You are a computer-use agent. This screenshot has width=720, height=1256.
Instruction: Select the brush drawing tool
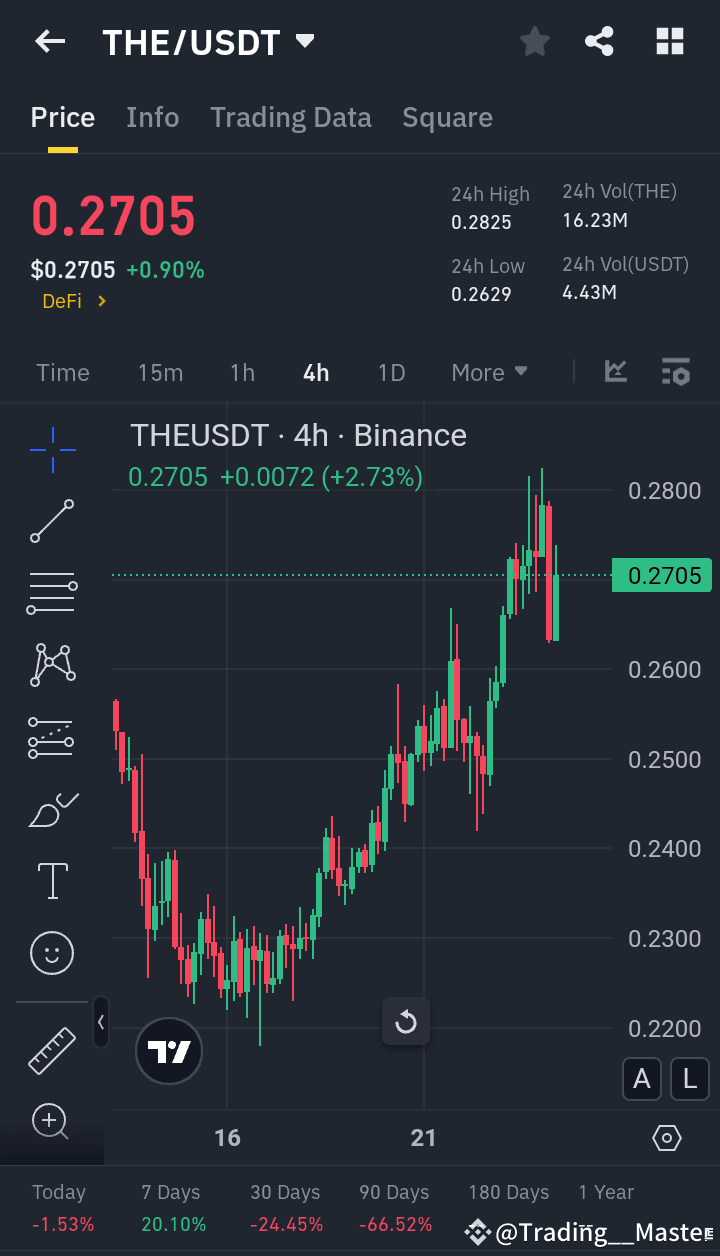[51, 808]
